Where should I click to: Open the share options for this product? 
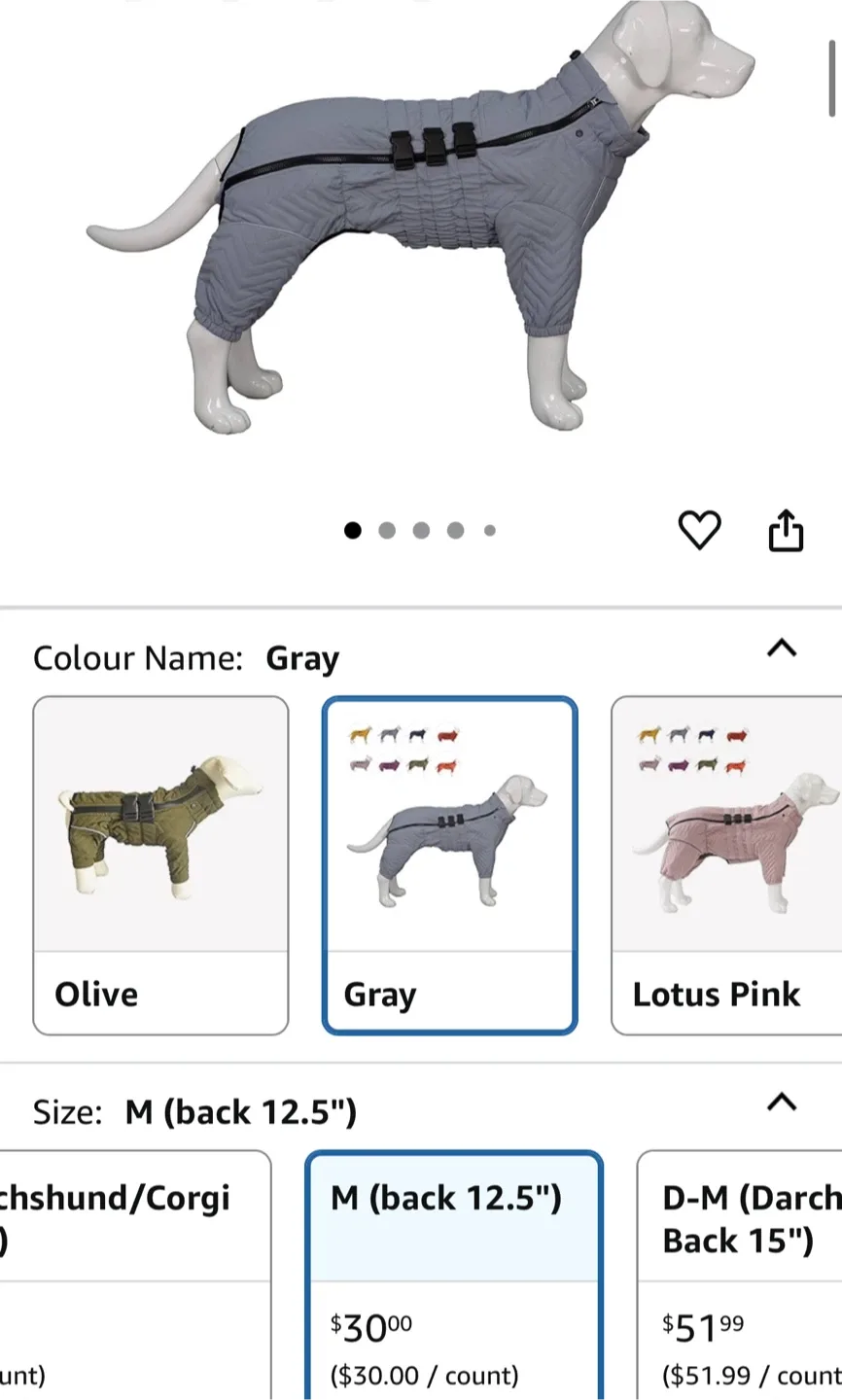(786, 530)
